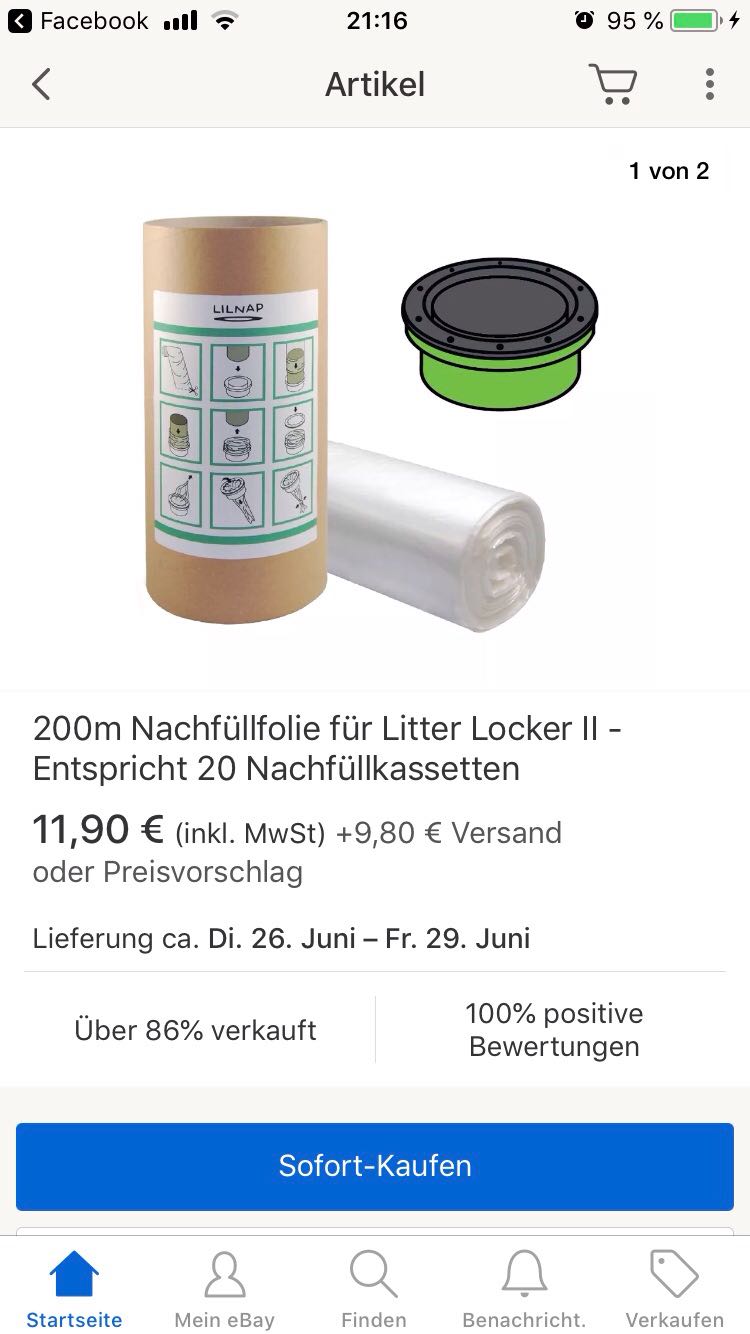Open the Benachricht. notifications tab
This screenshot has height=1334, width=750.
coord(524,1290)
